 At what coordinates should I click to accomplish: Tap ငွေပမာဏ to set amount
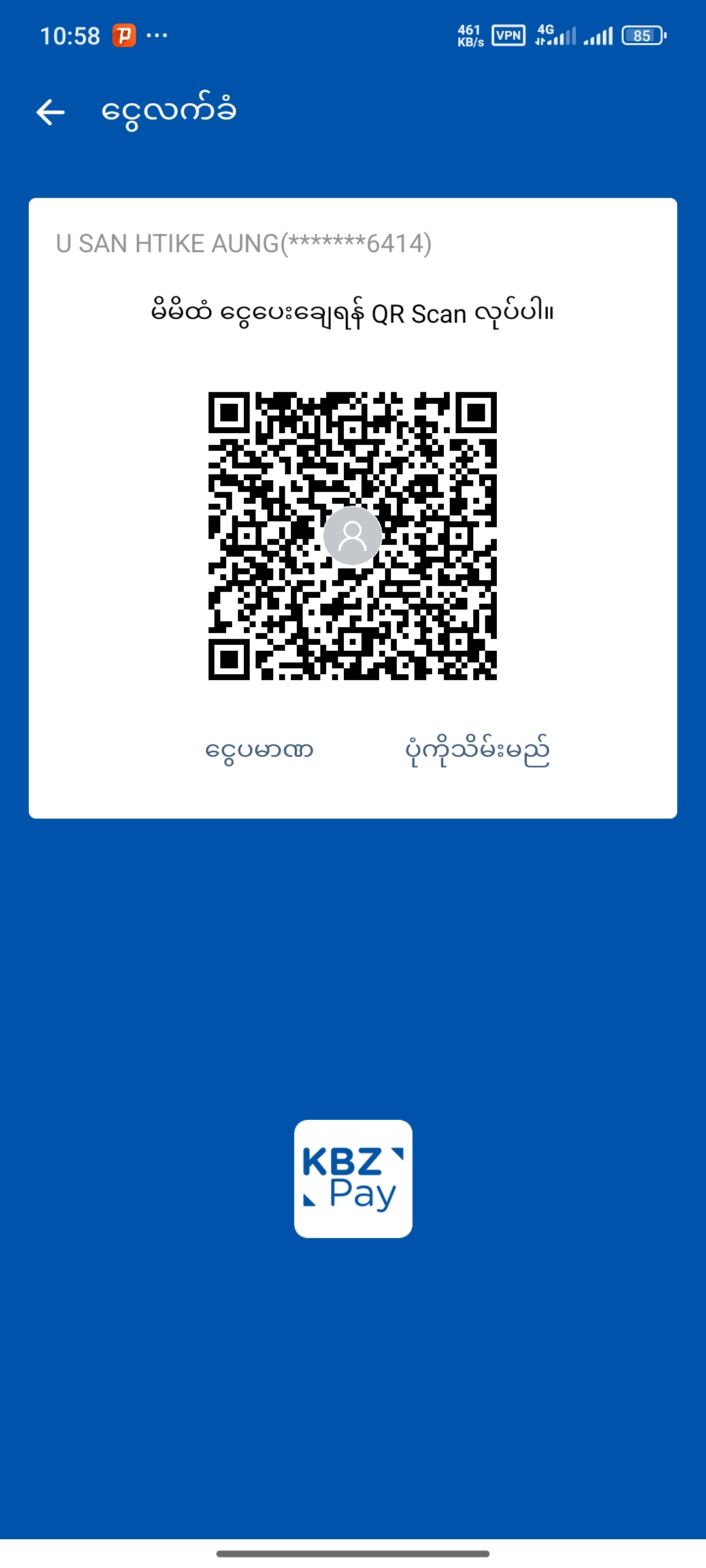pyautogui.click(x=260, y=750)
